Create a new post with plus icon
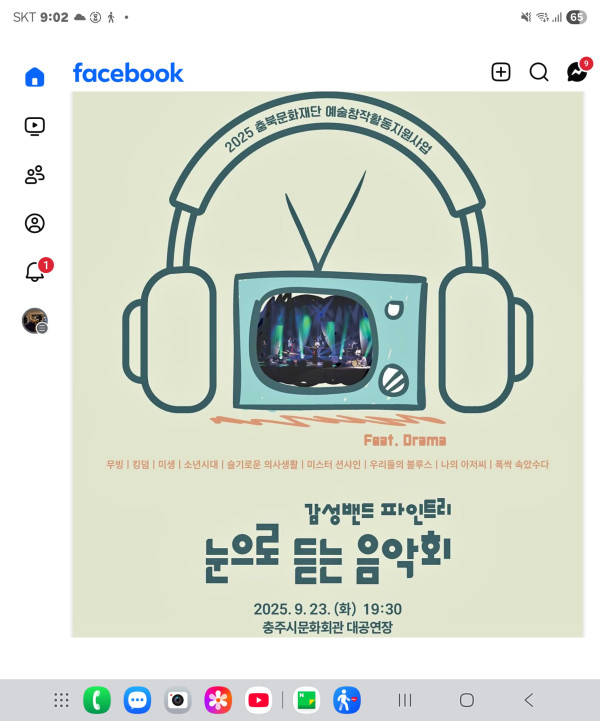600x721 pixels. click(x=501, y=72)
